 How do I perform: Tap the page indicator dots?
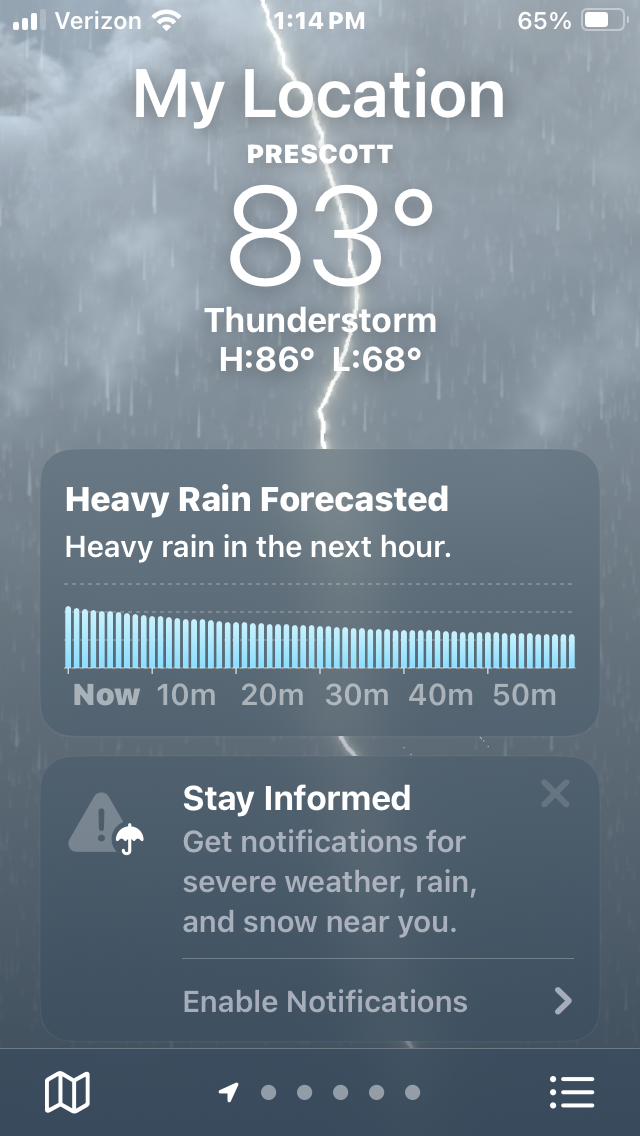(320, 1092)
